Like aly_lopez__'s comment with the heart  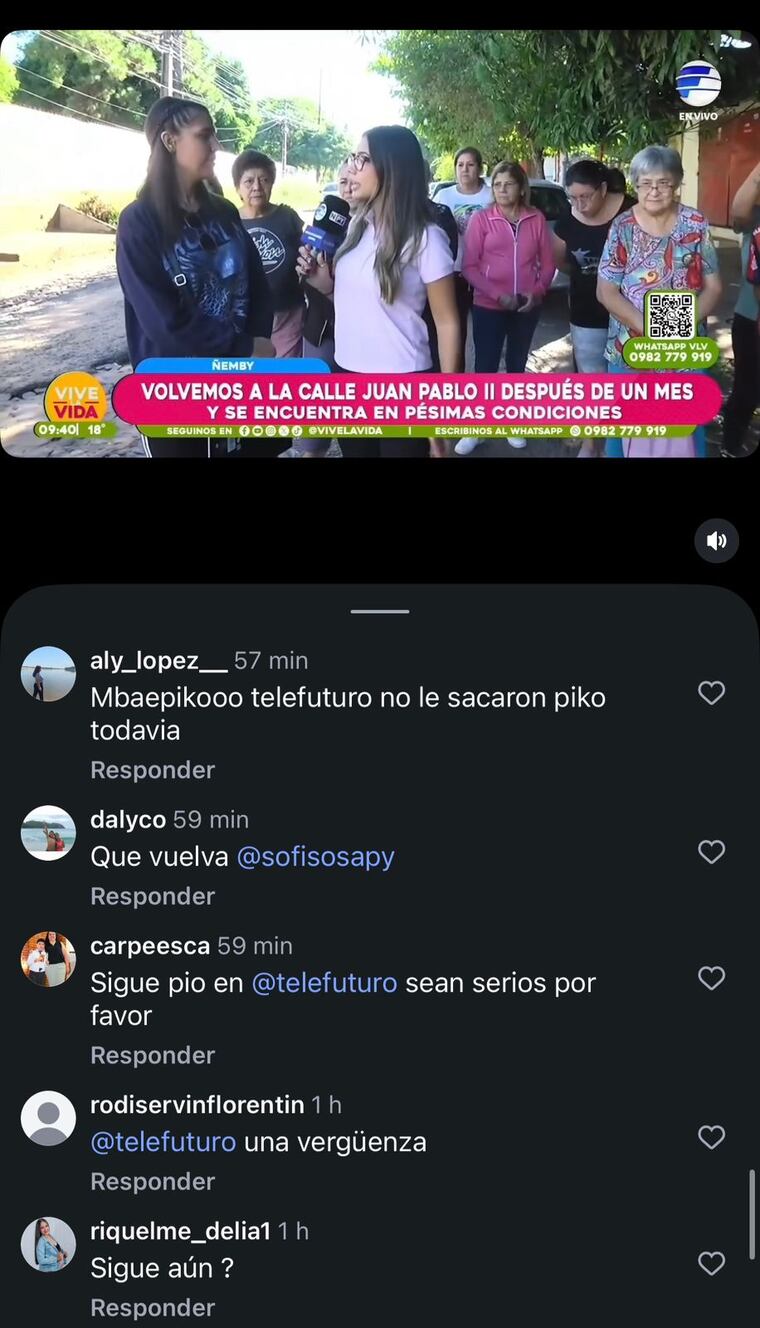point(711,693)
